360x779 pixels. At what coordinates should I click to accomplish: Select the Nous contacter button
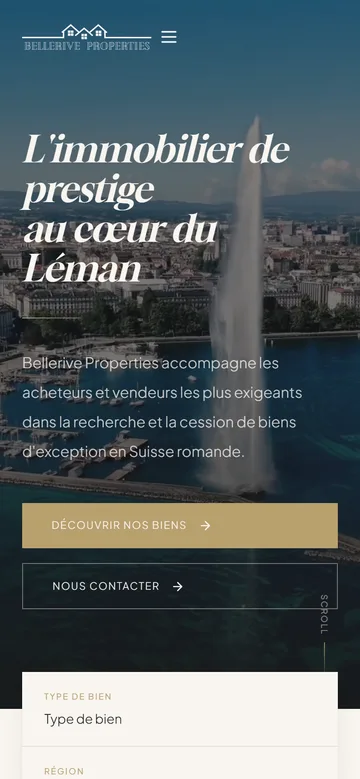(x=180, y=586)
